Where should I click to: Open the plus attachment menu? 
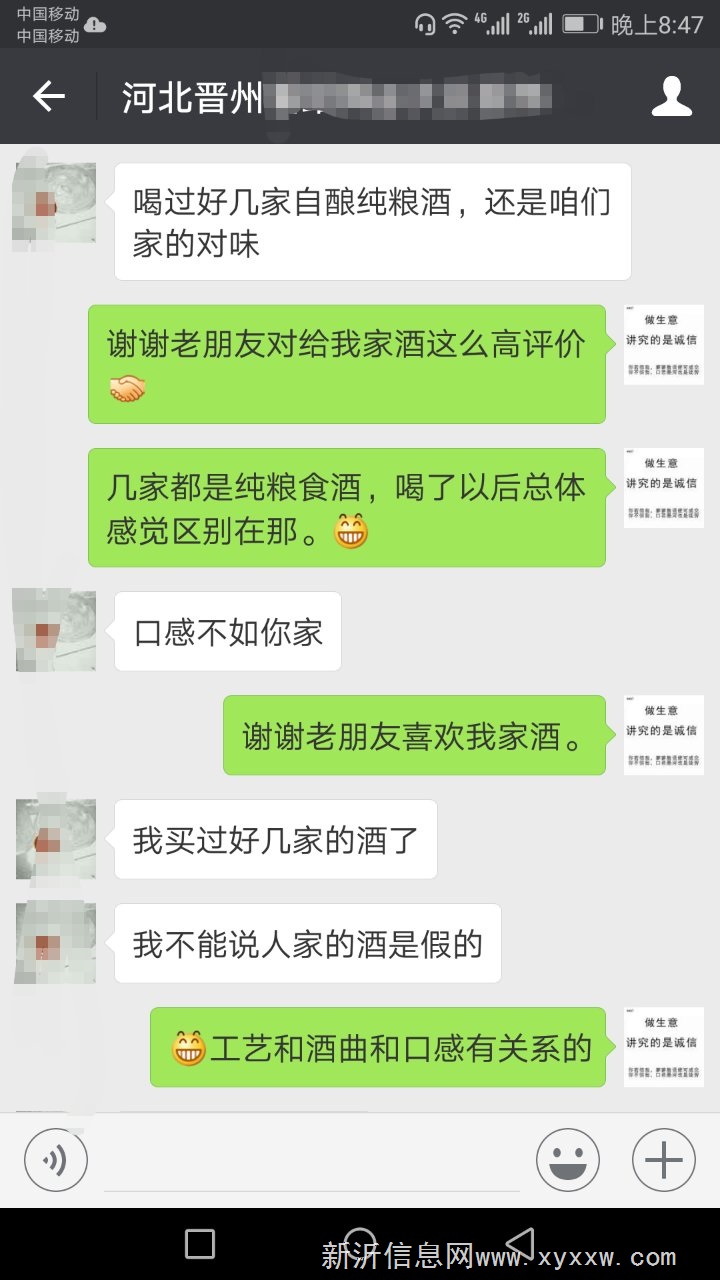point(663,1160)
